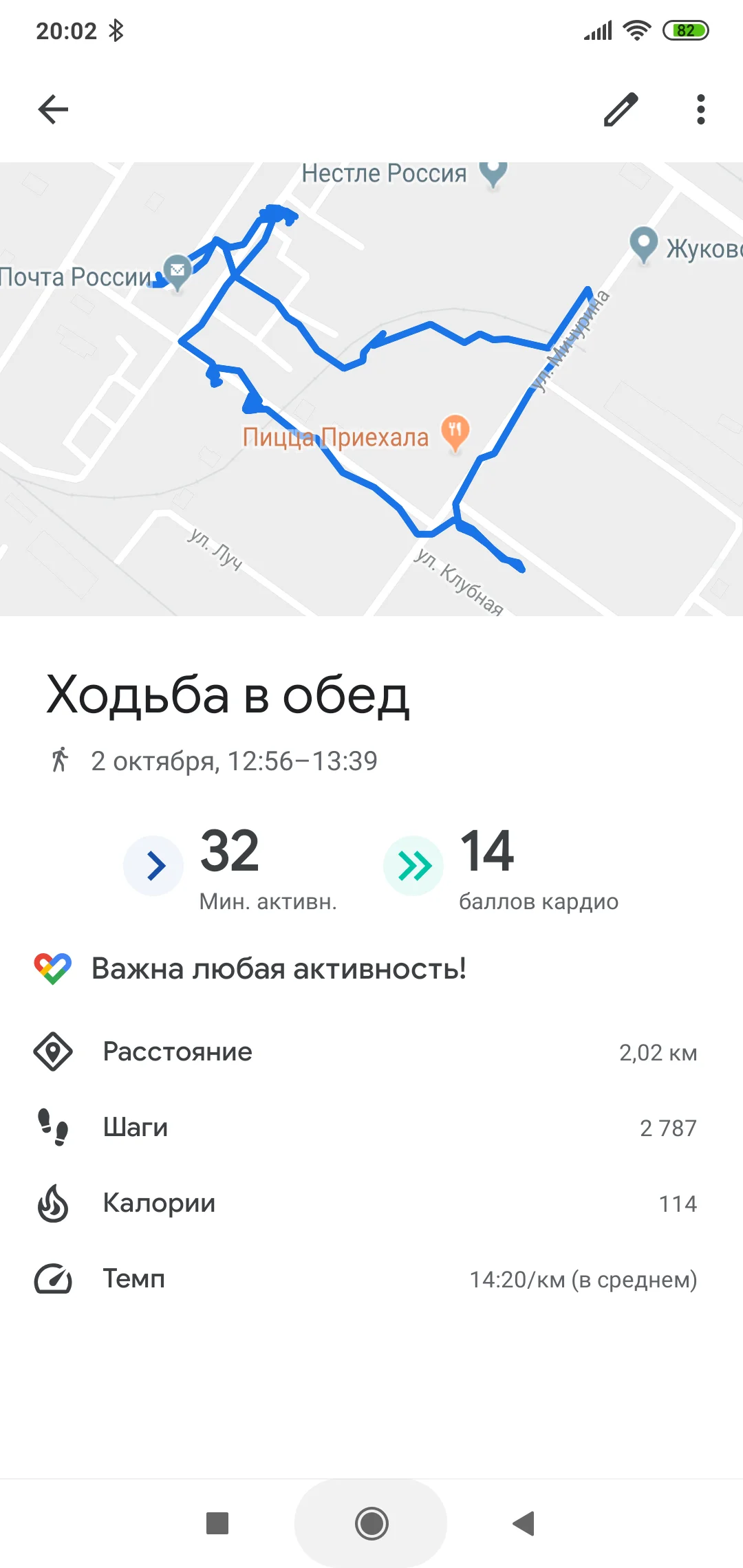Tap the system back triangle

point(524,1523)
